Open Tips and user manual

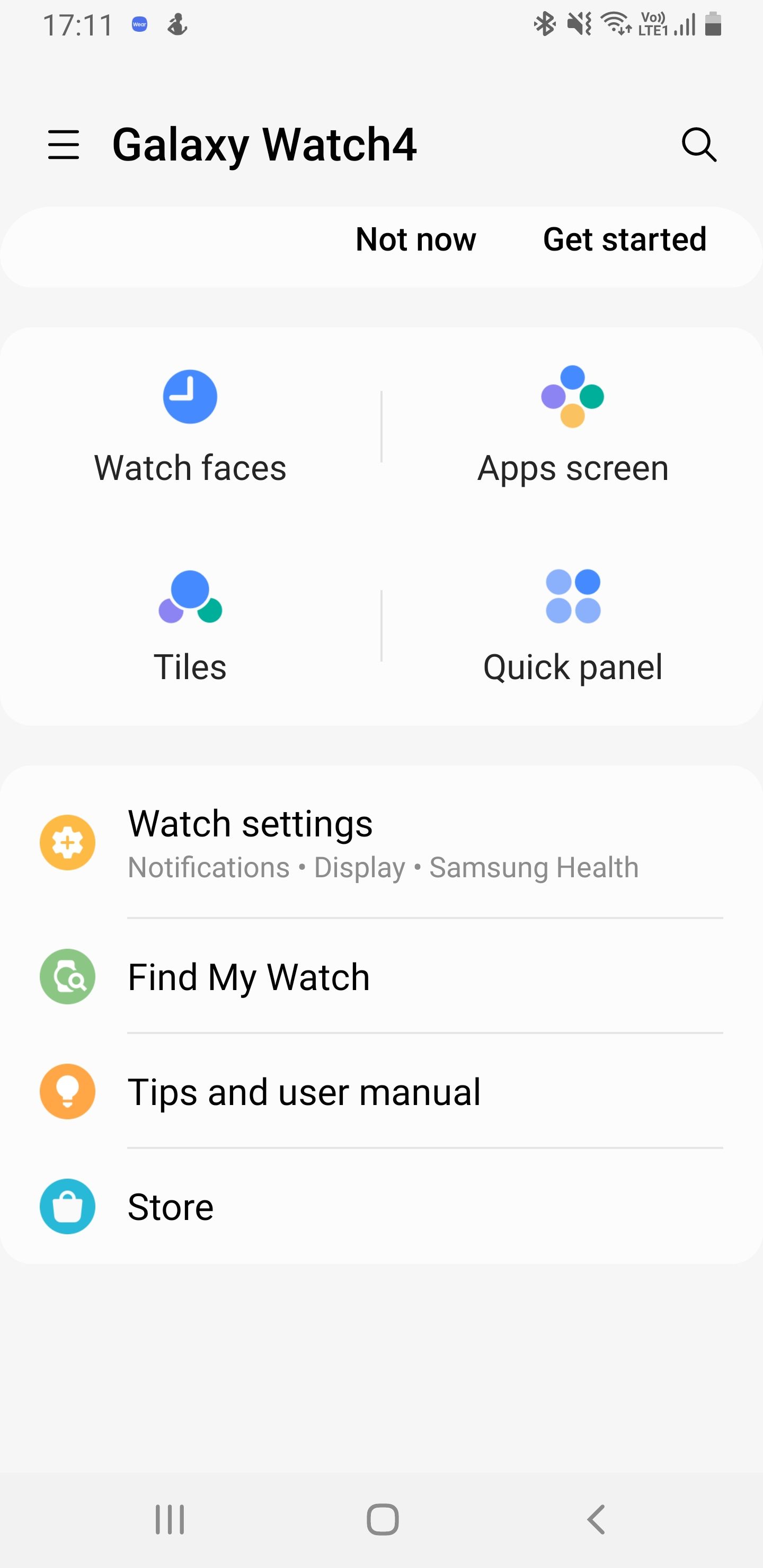click(304, 1091)
